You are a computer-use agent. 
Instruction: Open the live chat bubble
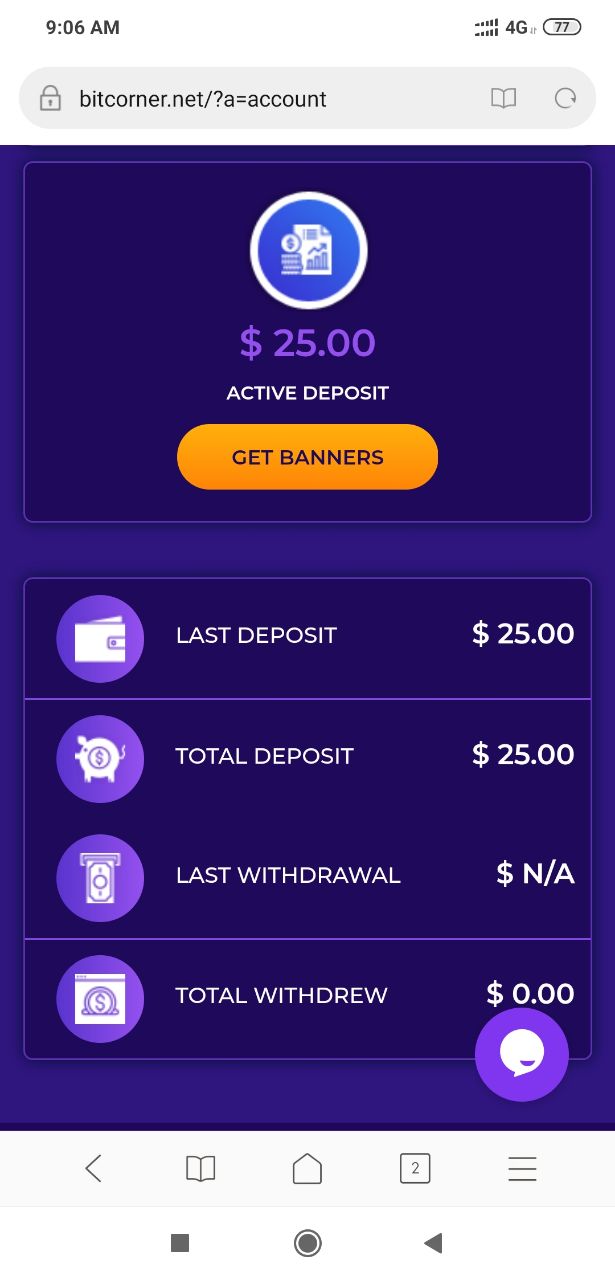(x=521, y=1054)
